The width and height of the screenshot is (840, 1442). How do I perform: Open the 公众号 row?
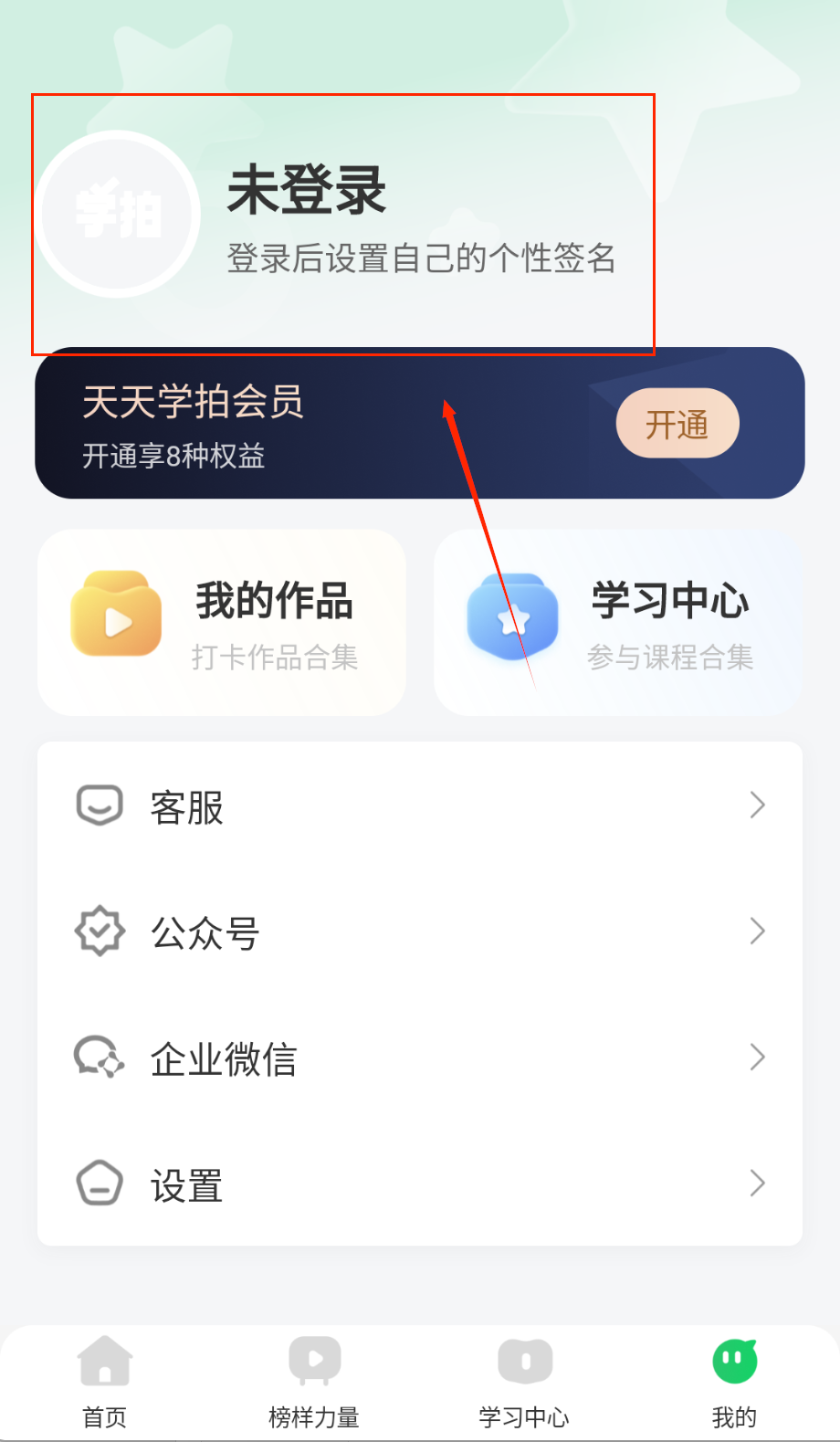point(420,932)
